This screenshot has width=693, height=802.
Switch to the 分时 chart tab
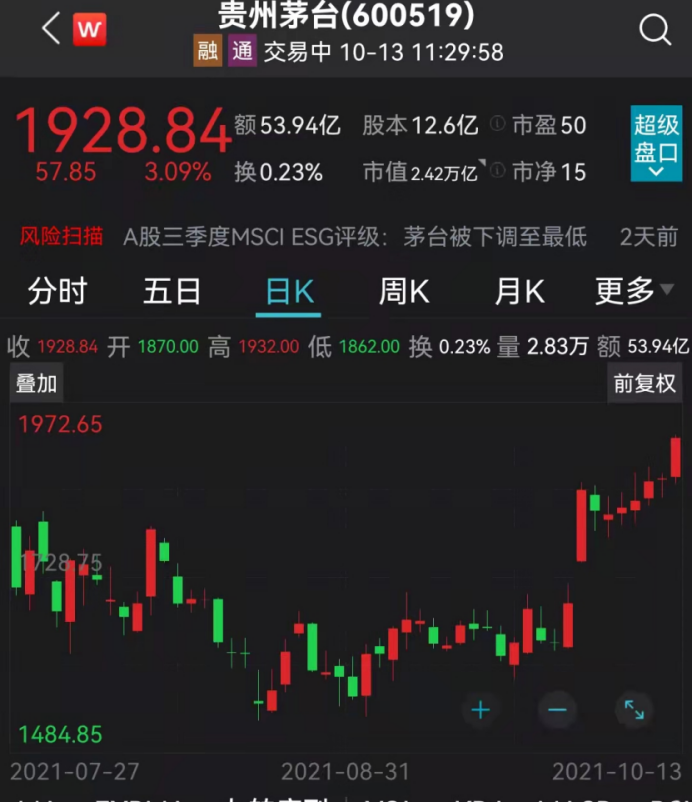tap(58, 291)
